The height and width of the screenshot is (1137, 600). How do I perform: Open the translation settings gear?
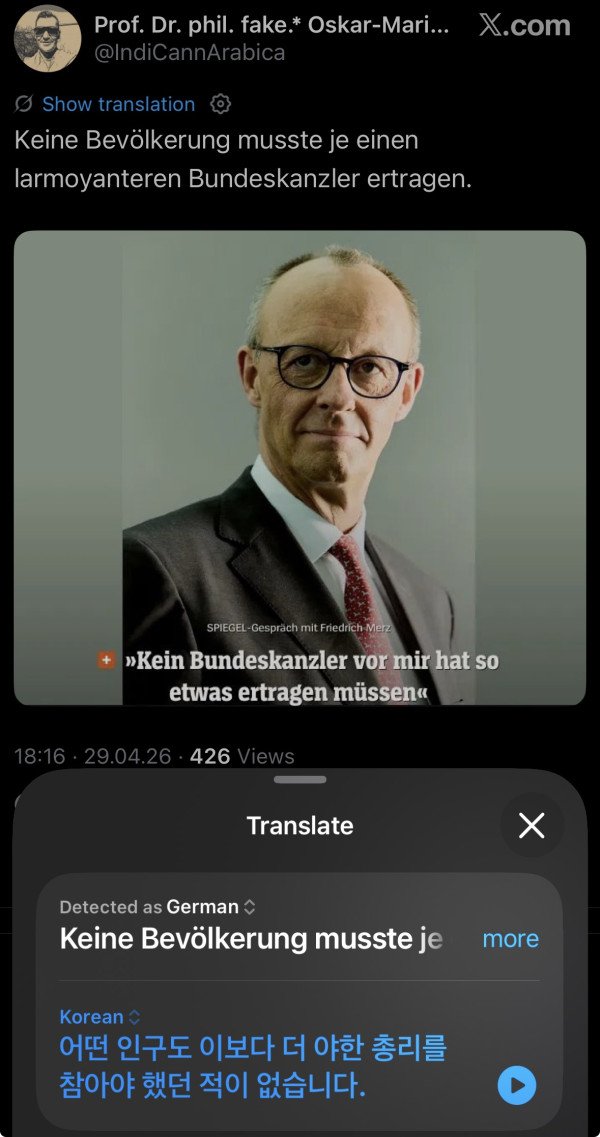click(x=221, y=104)
